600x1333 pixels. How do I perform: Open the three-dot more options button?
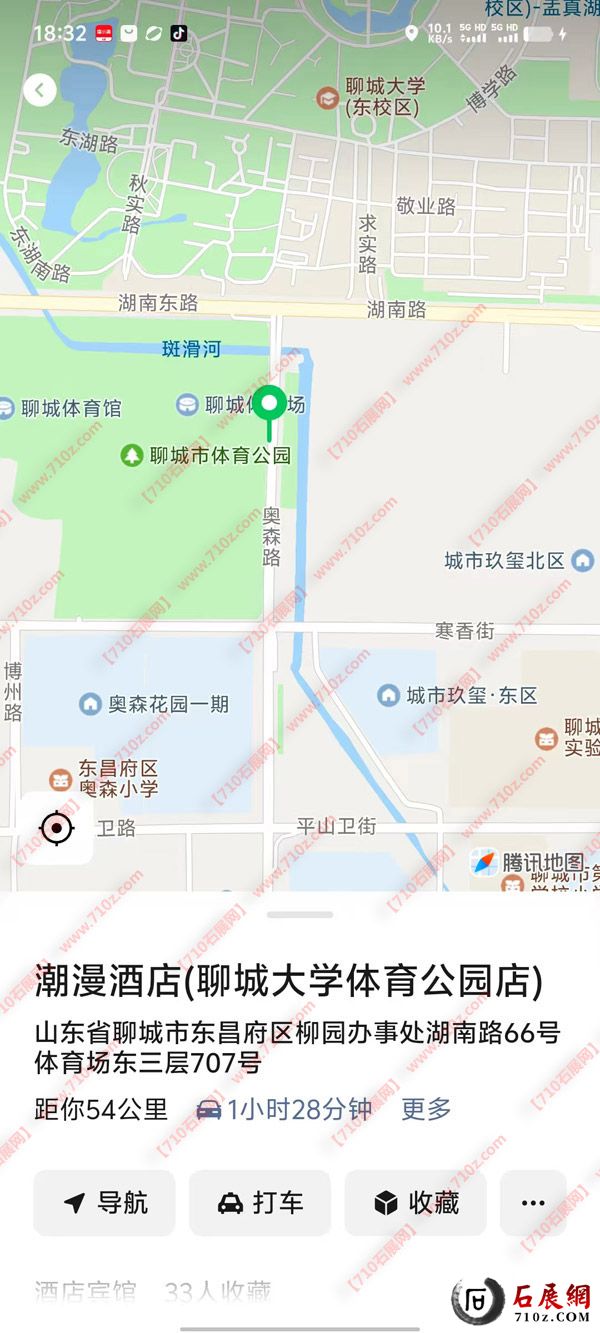(533, 1203)
